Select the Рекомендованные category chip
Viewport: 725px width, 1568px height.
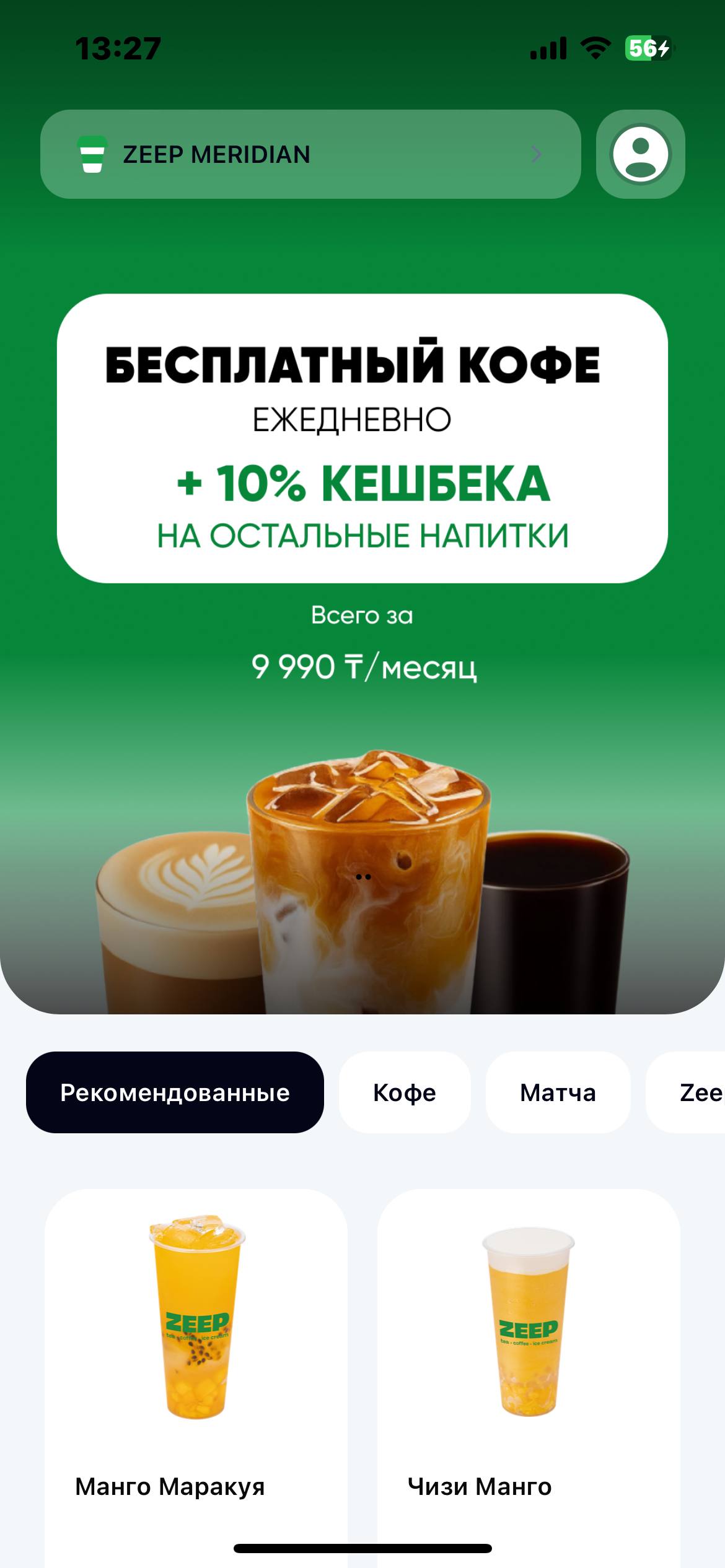point(175,1092)
